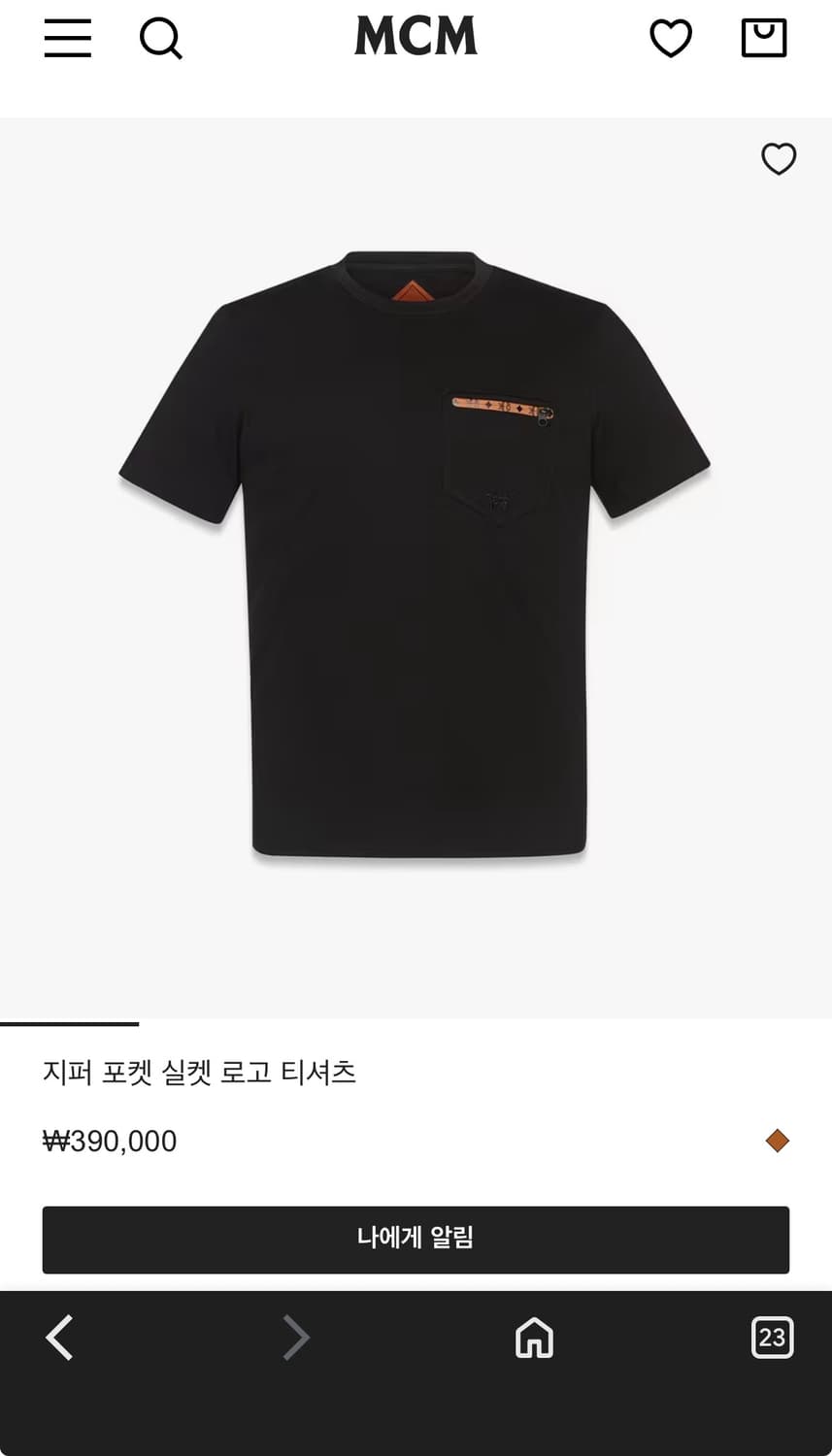
Task: Tap the MCM logo in the header
Action: 416,37
